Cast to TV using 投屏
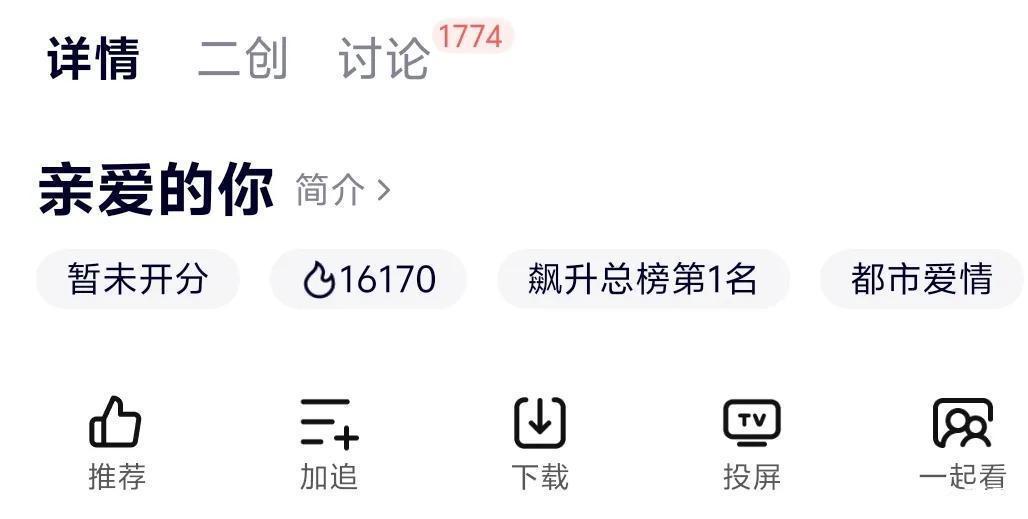 click(x=751, y=442)
